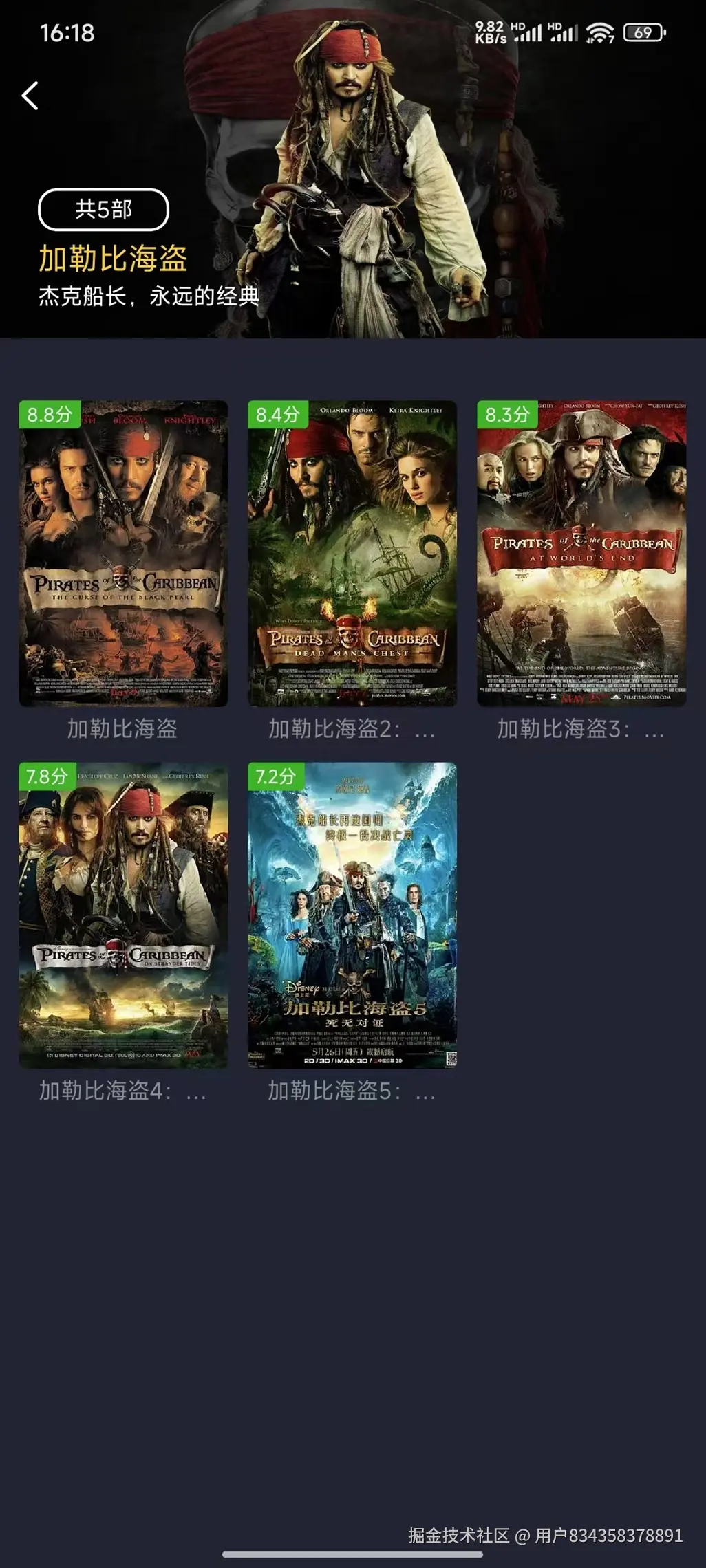The height and width of the screenshot is (1568, 706).
Task: View details for 加勒比海盗4
Action: point(123,915)
